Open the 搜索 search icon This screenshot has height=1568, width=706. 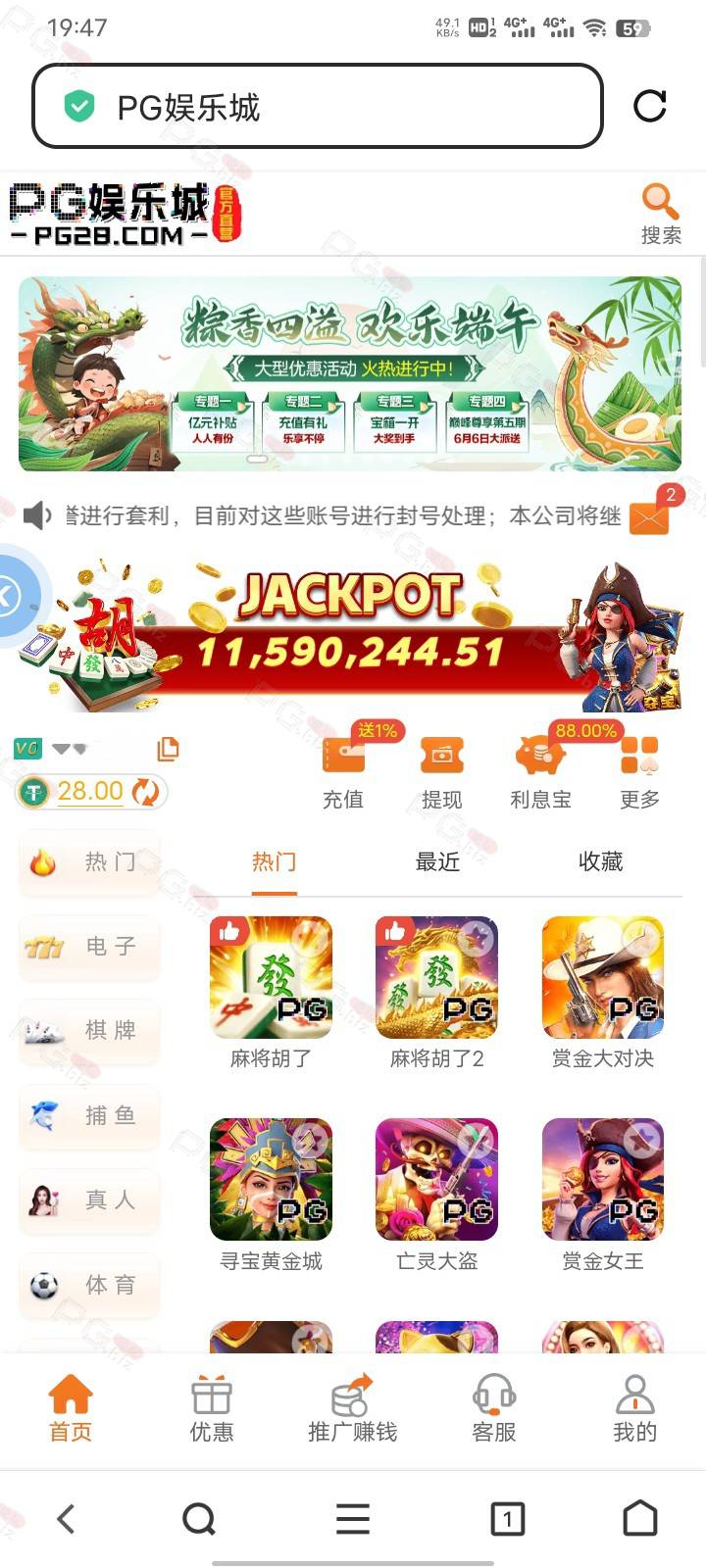tap(661, 214)
